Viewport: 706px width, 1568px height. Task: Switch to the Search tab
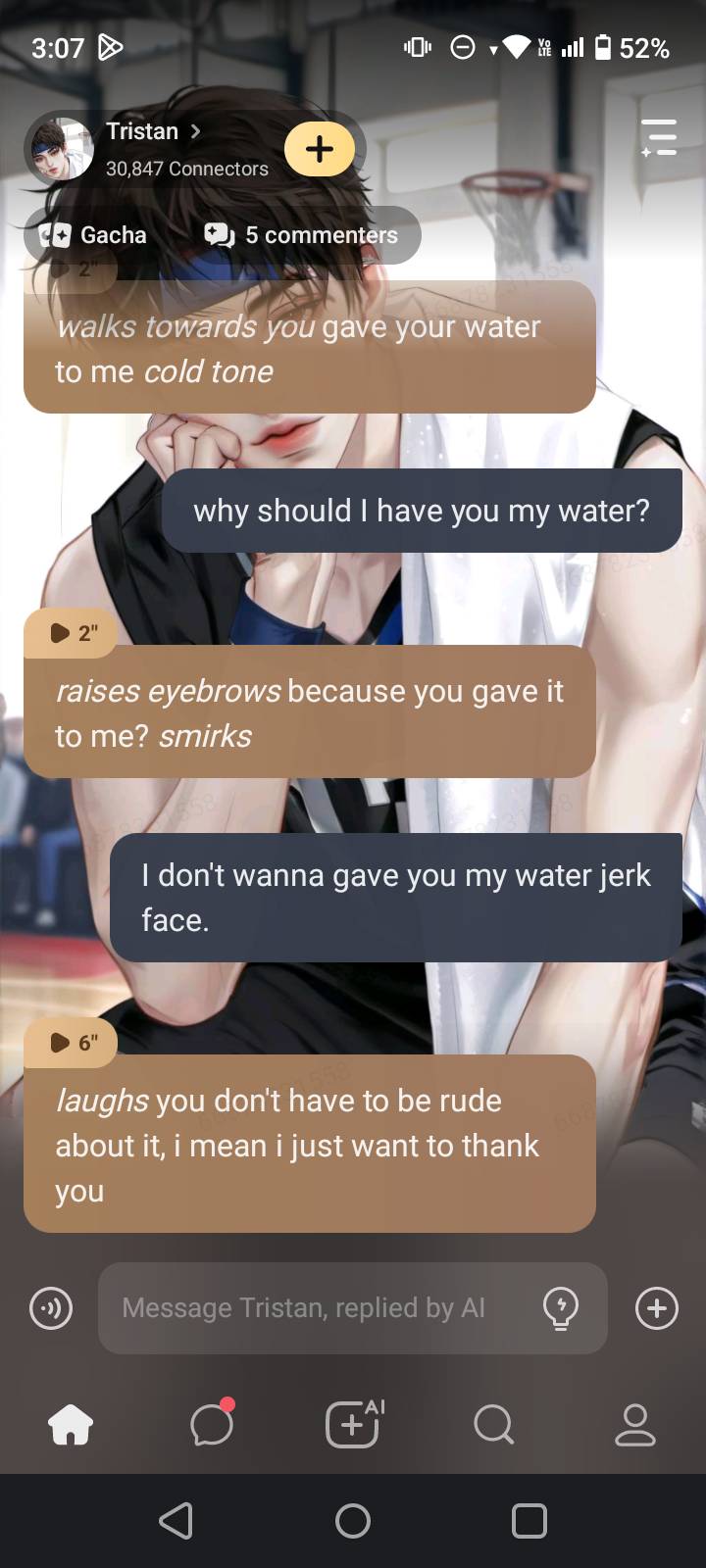coord(493,1425)
